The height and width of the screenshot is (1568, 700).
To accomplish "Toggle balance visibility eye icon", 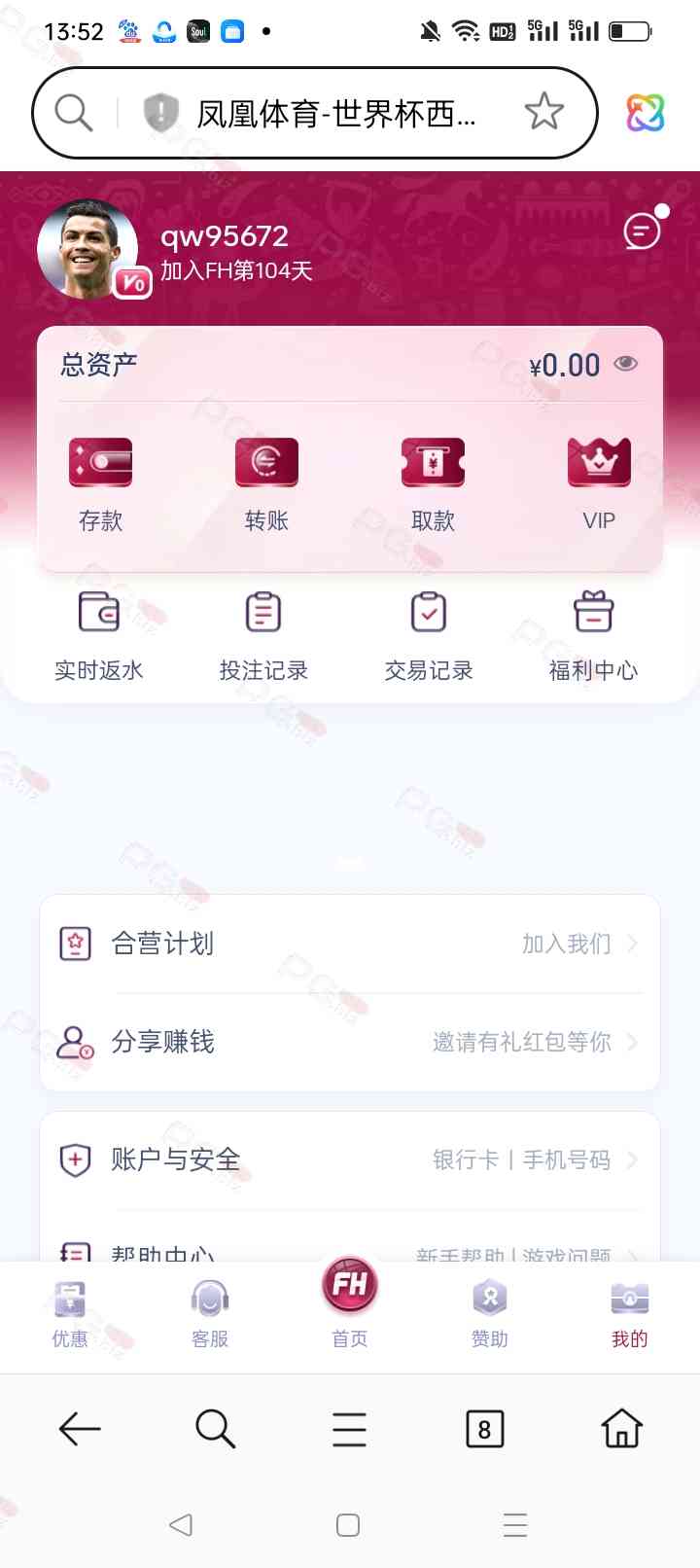I will point(626,364).
